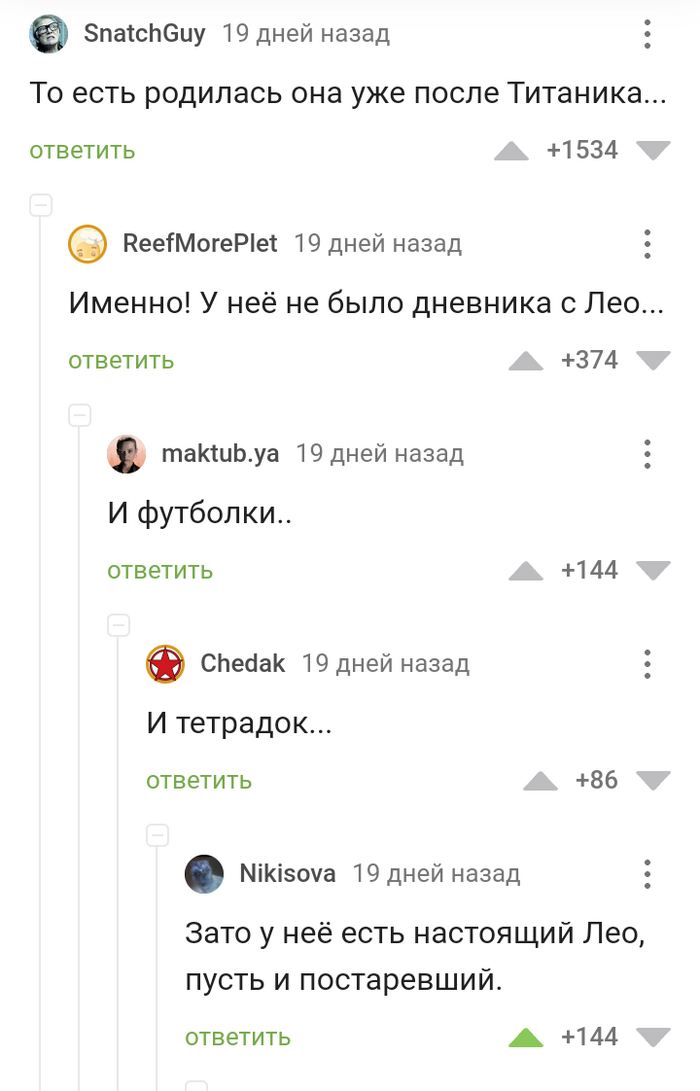Open overflow menu on ReefMorePlet's comment
Image resolution: width=700 pixels, height=1091 pixels.
coord(647,244)
